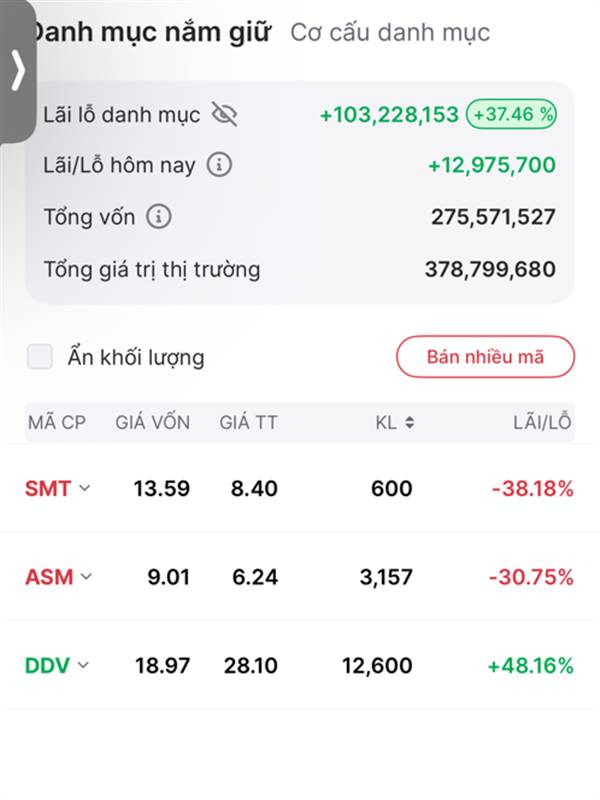Hide portfolio profit/loss with eye icon
The height and width of the screenshot is (800, 600).
[x=224, y=114]
